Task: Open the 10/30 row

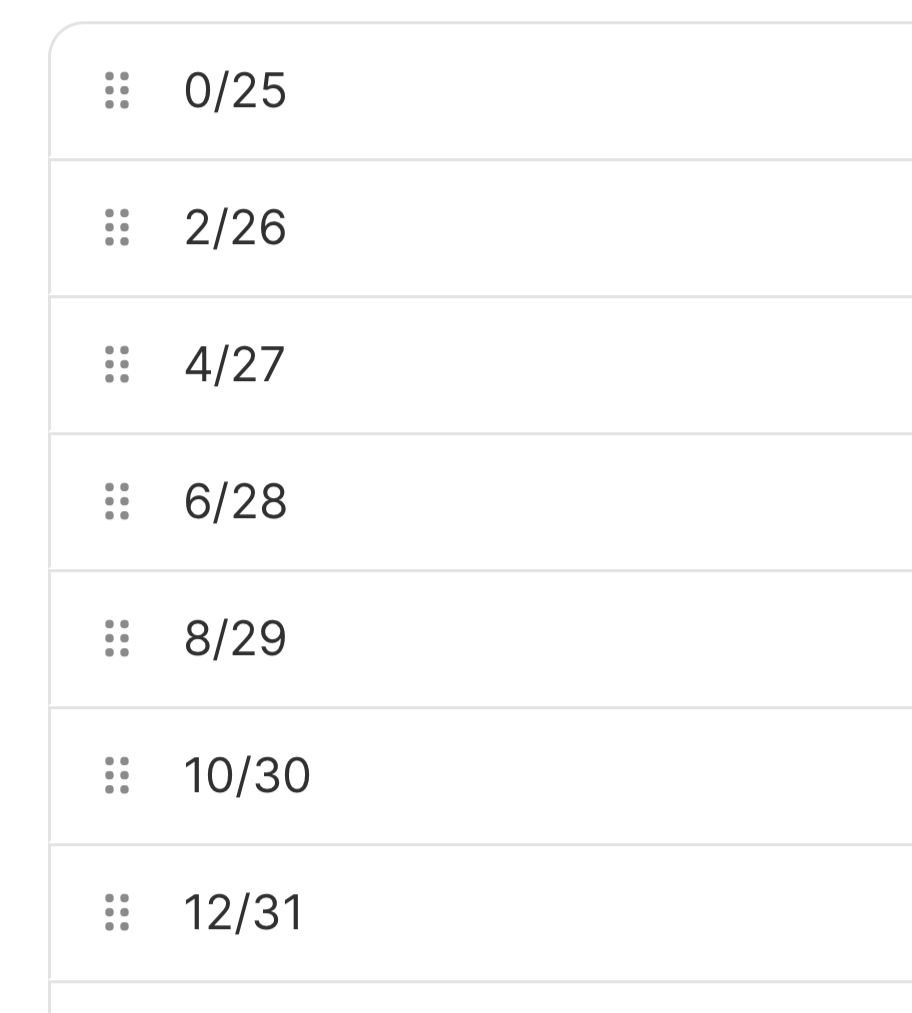Action: 247,776
